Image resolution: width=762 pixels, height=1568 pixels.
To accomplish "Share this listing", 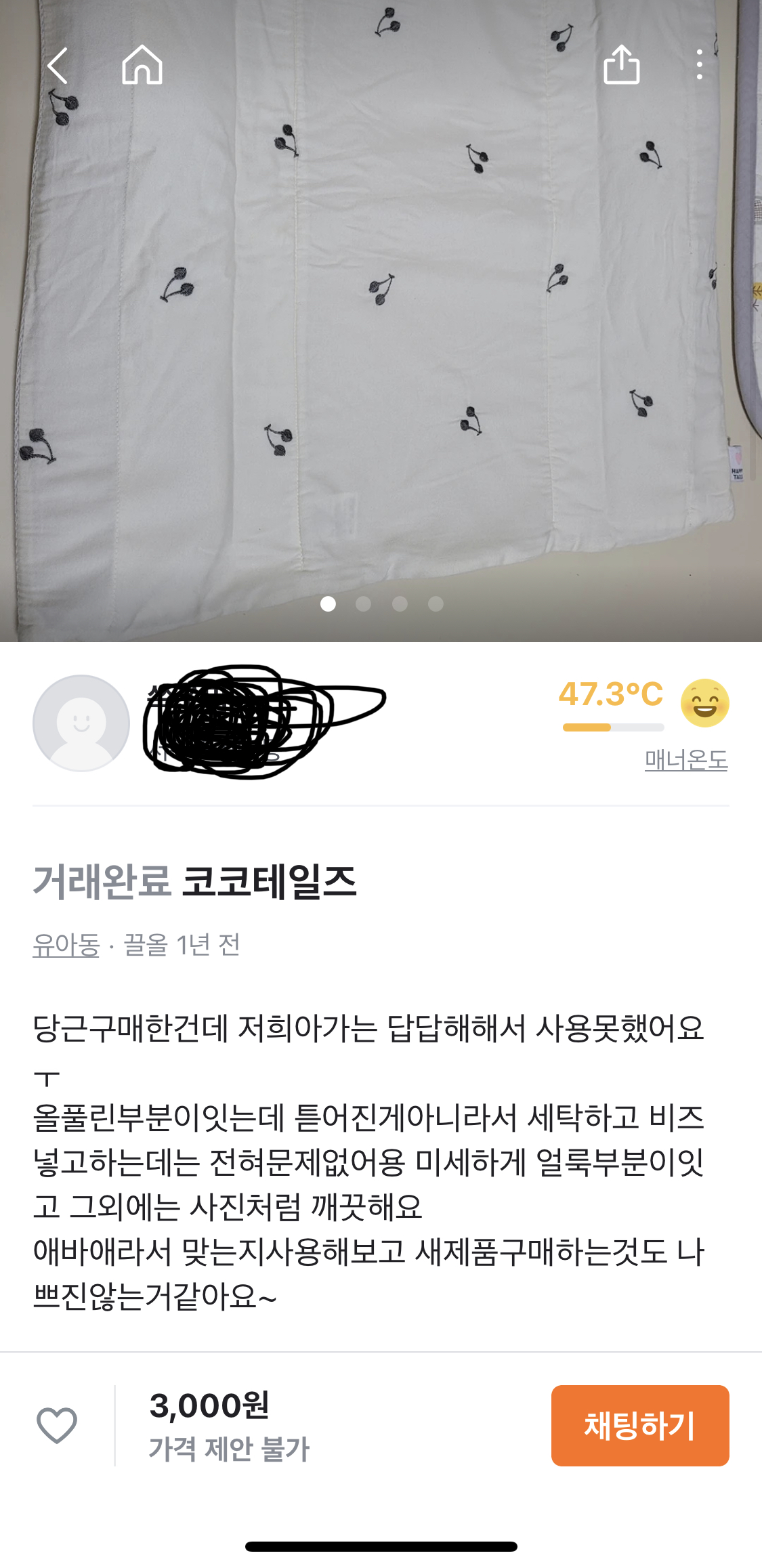I will click(621, 65).
